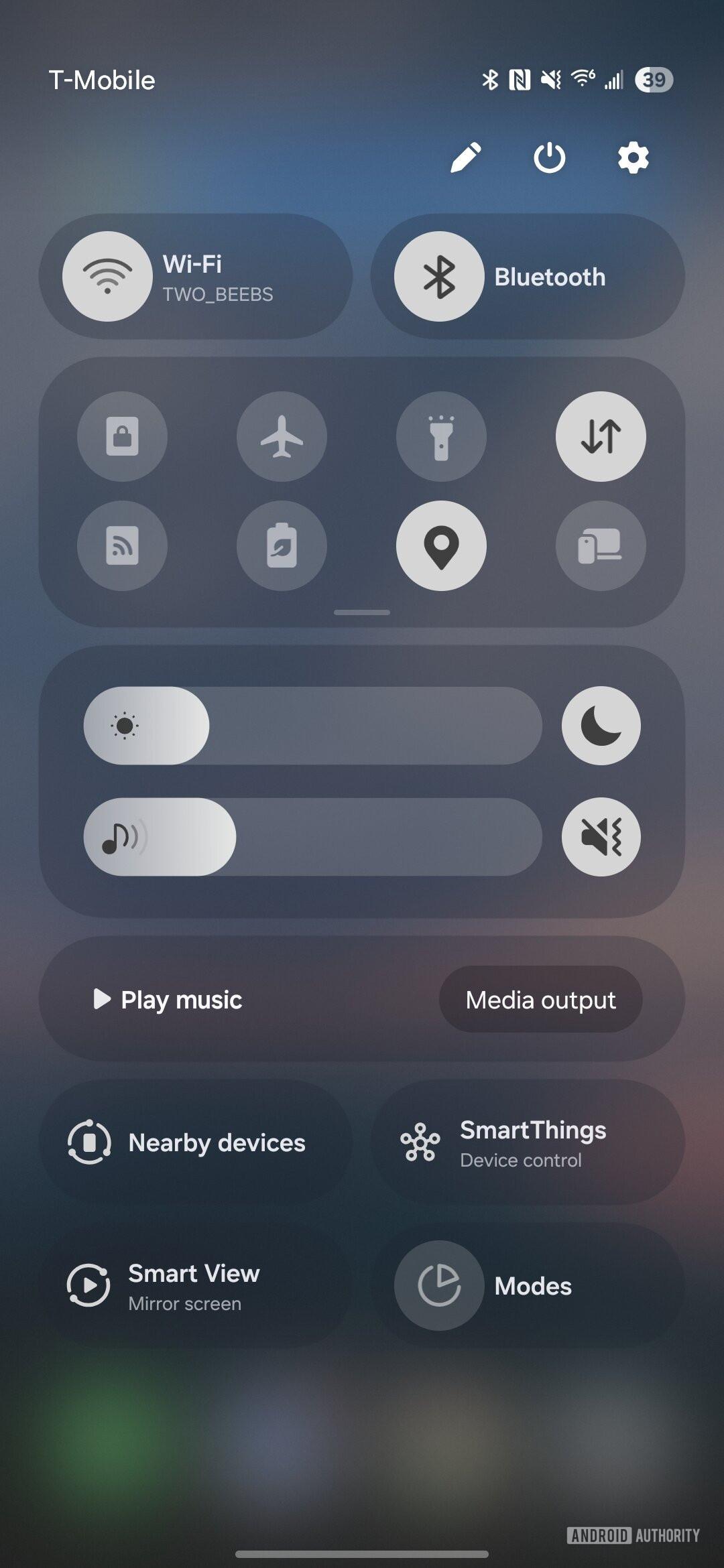
Task: Turn on the flashlight
Action: tap(441, 437)
